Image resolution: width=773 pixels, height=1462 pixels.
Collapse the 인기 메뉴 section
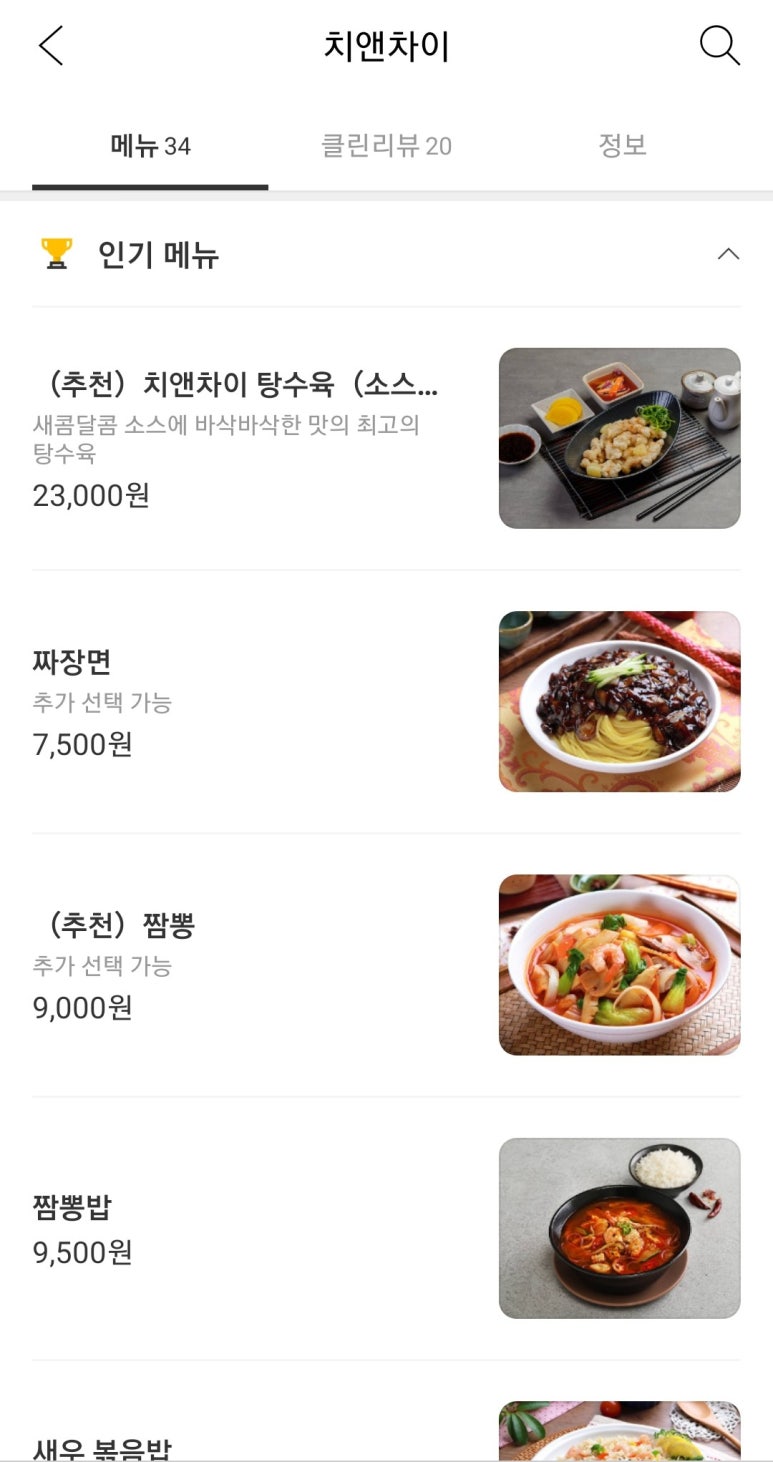728,254
